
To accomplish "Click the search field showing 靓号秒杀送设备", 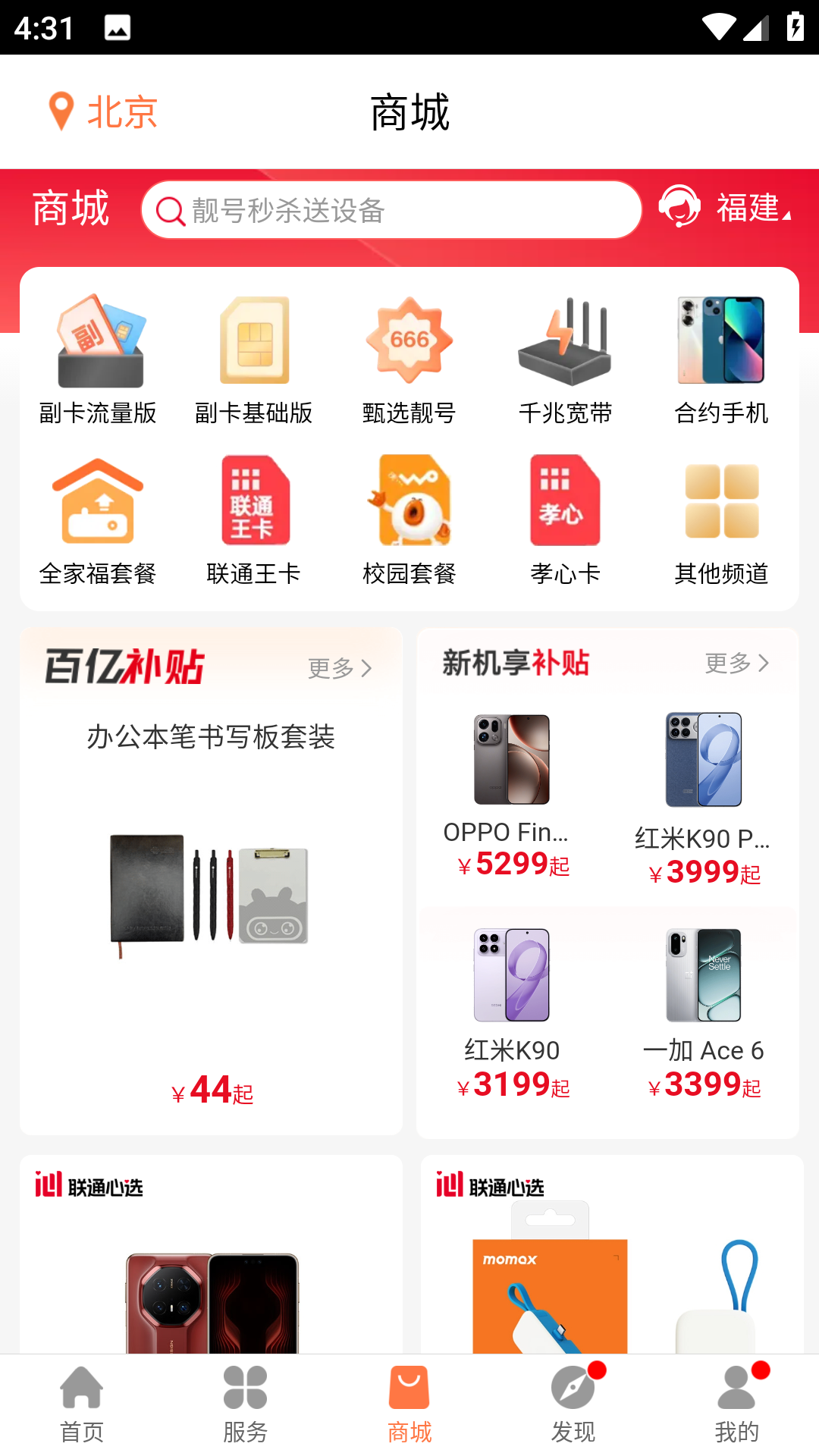I will (391, 209).
